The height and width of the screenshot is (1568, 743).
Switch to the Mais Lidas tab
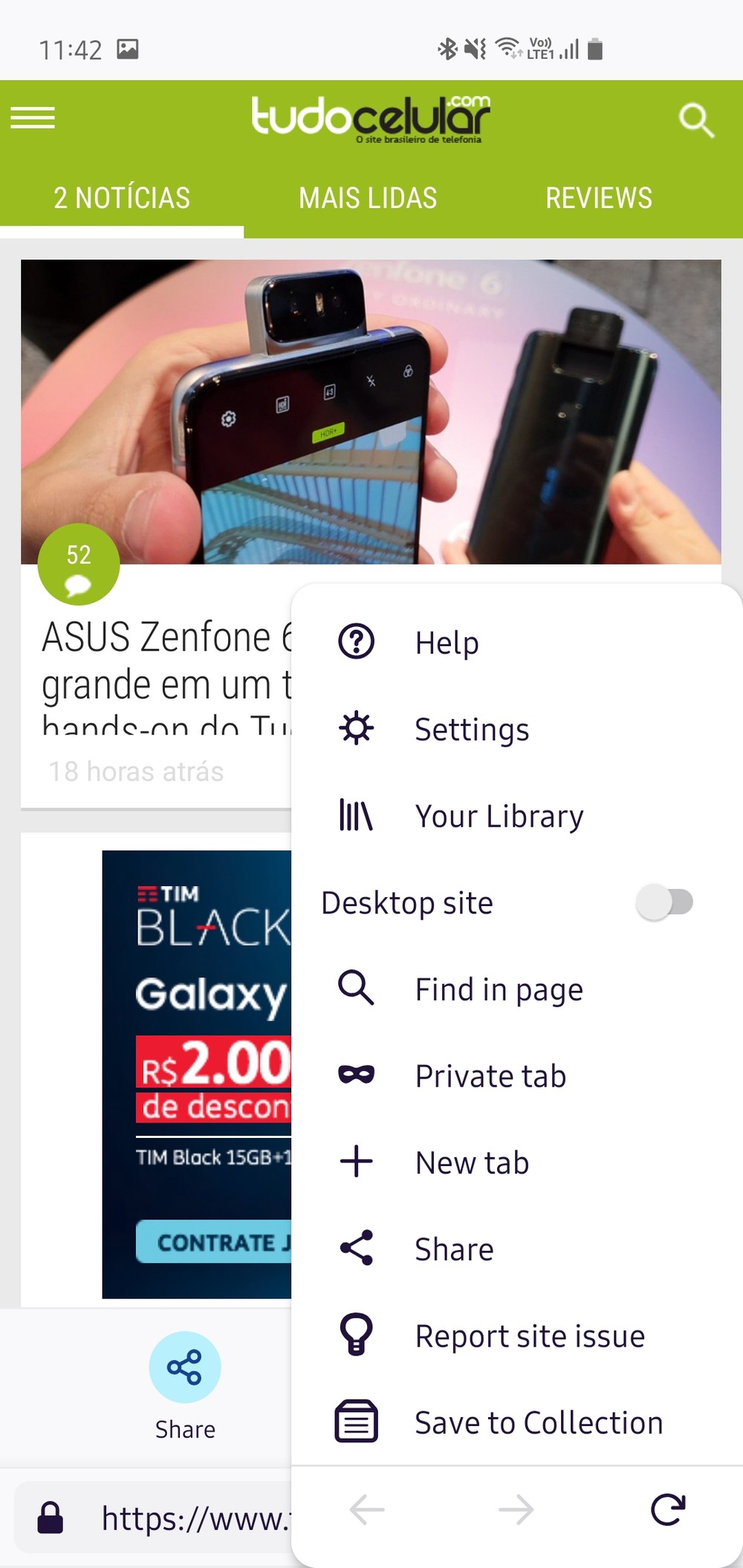(368, 198)
